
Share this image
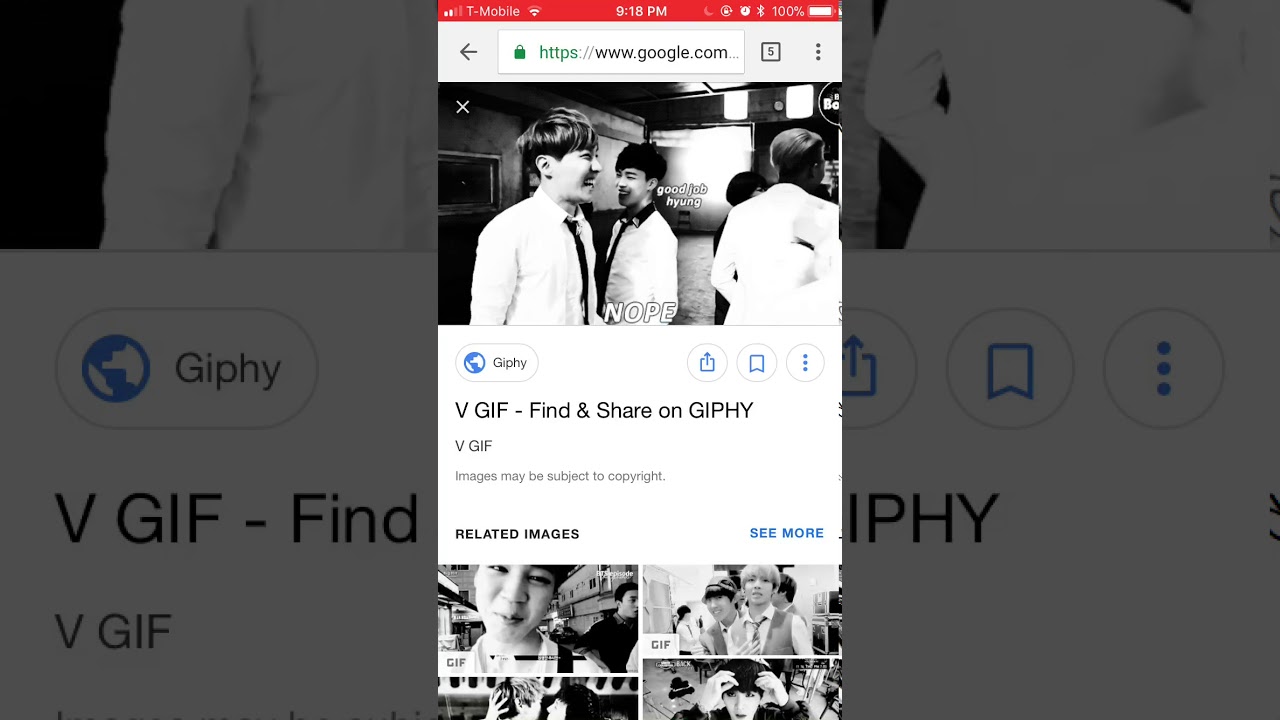[x=707, y=363]
